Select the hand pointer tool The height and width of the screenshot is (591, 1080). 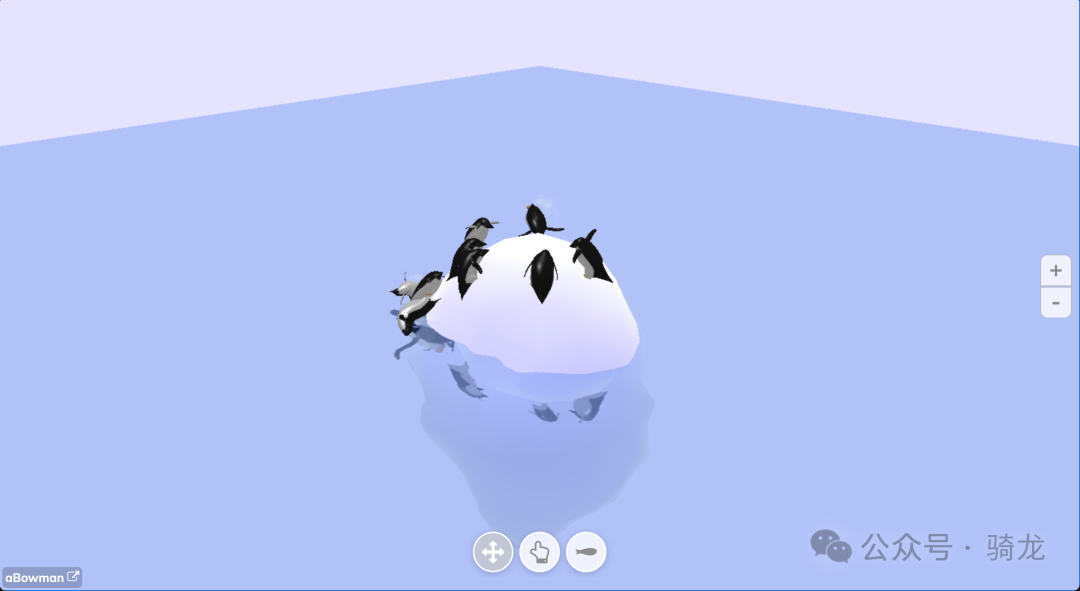click(x=540, y=552)
